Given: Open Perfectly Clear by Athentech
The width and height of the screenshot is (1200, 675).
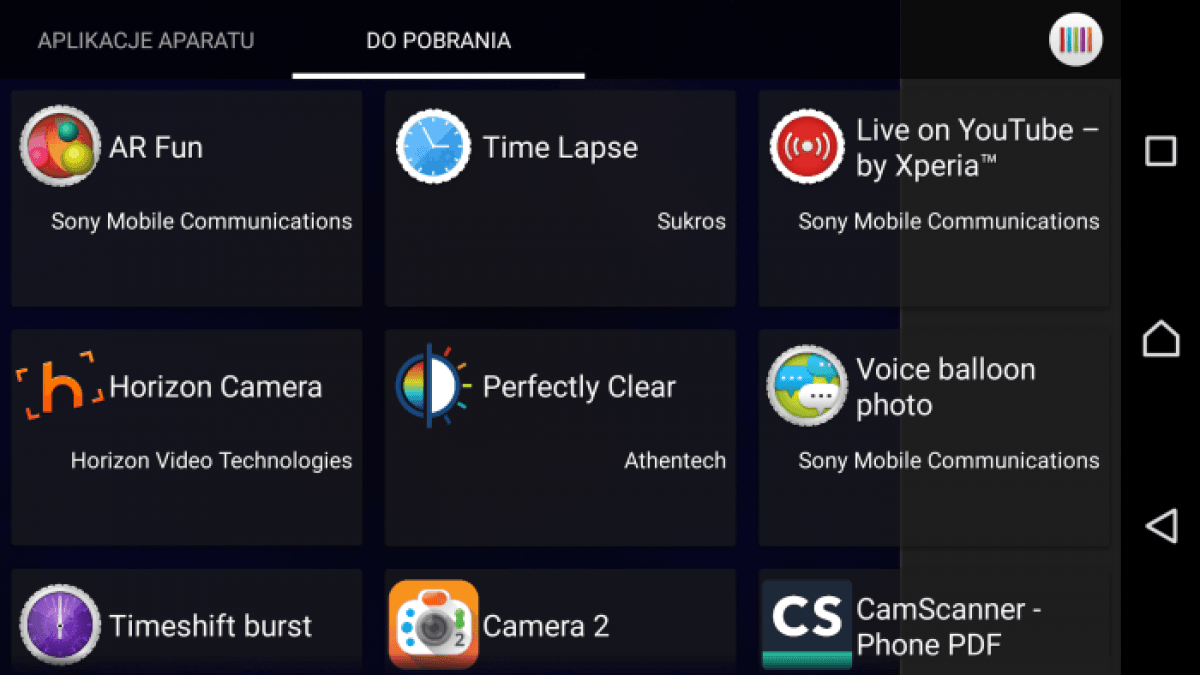Looking at the screenshot, I should [560, 437].
